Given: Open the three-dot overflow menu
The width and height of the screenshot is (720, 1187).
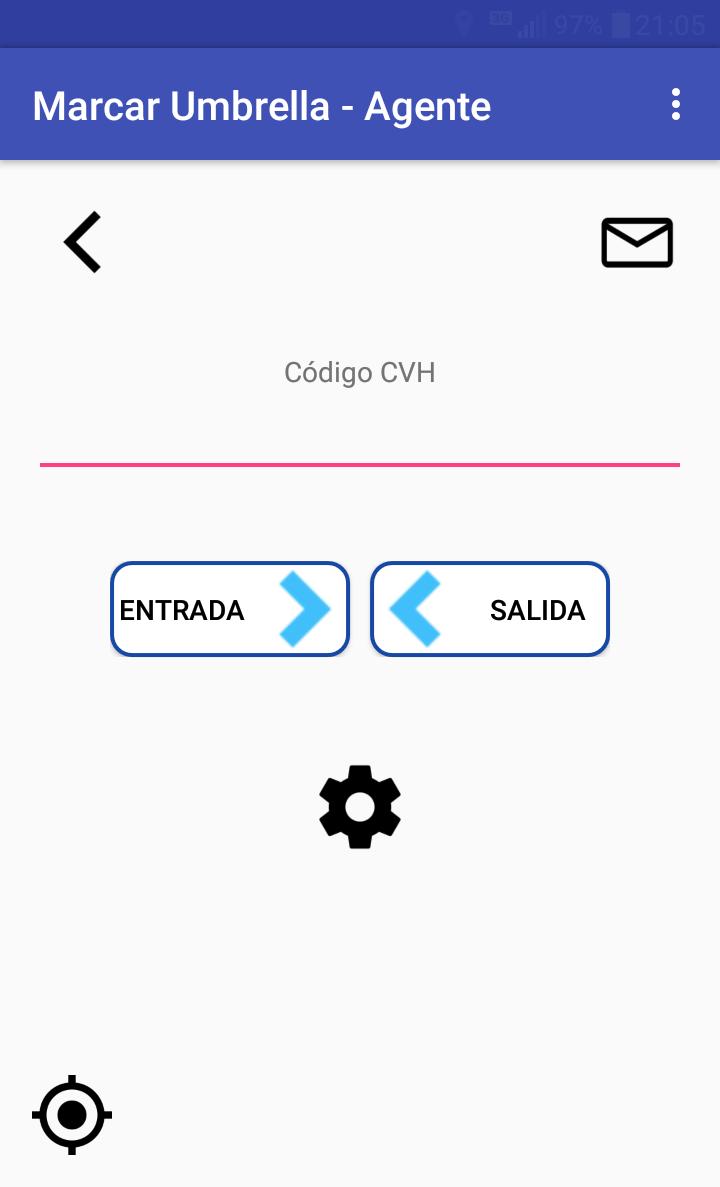Looking at the screenshot, I should pyautogui.click(x=675, y=104).
